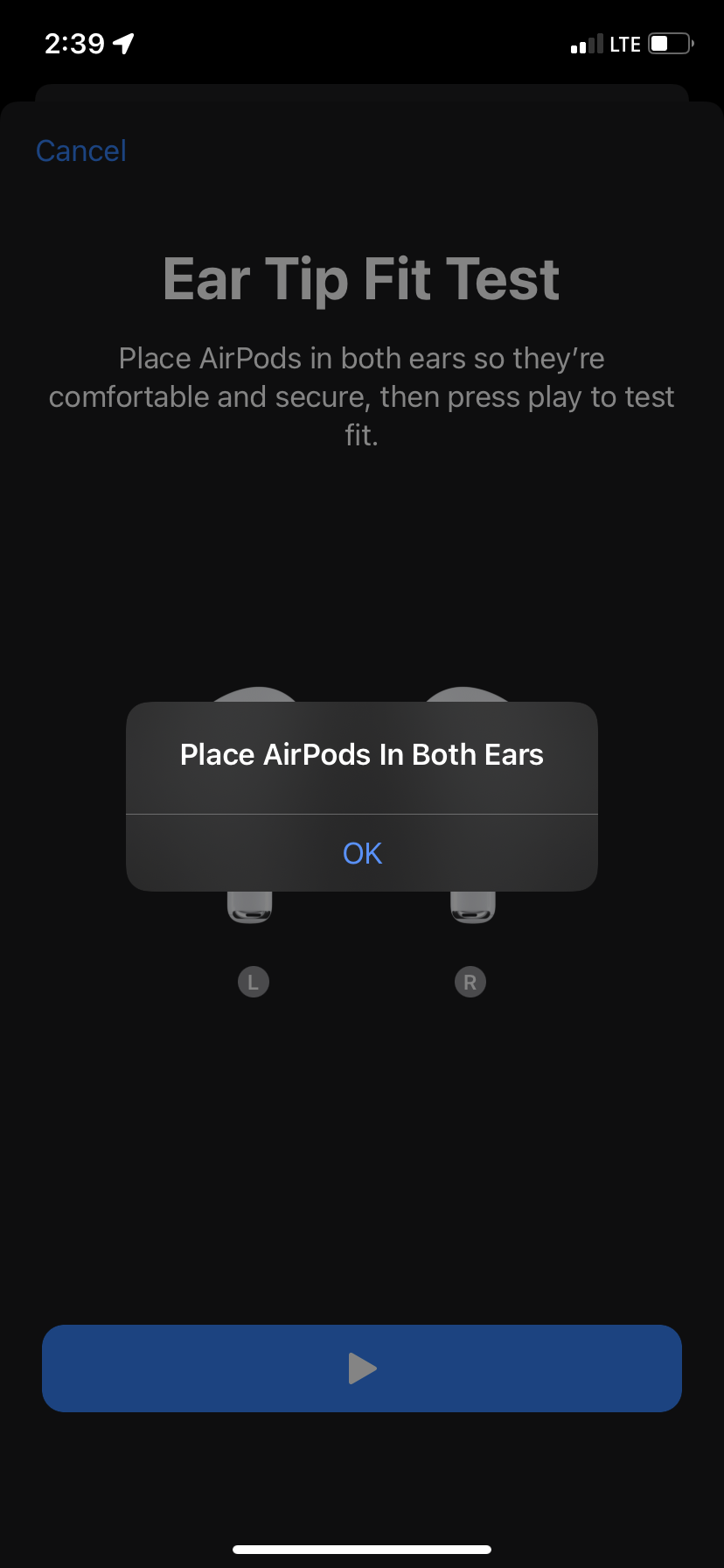
Task: Dismiss the alert by tapping OK
Action: 362,853
